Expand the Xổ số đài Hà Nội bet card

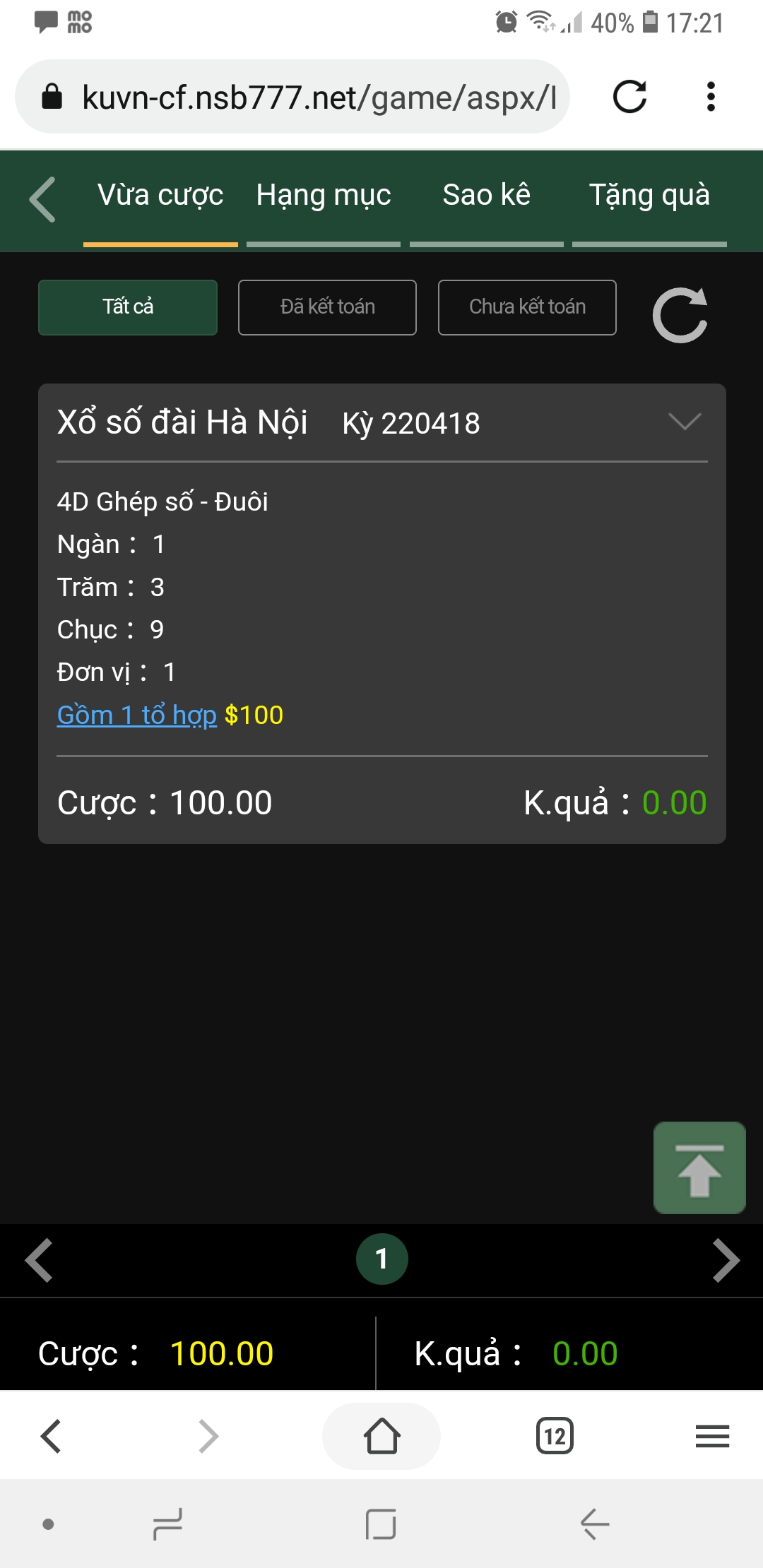(x=684, y=422)
